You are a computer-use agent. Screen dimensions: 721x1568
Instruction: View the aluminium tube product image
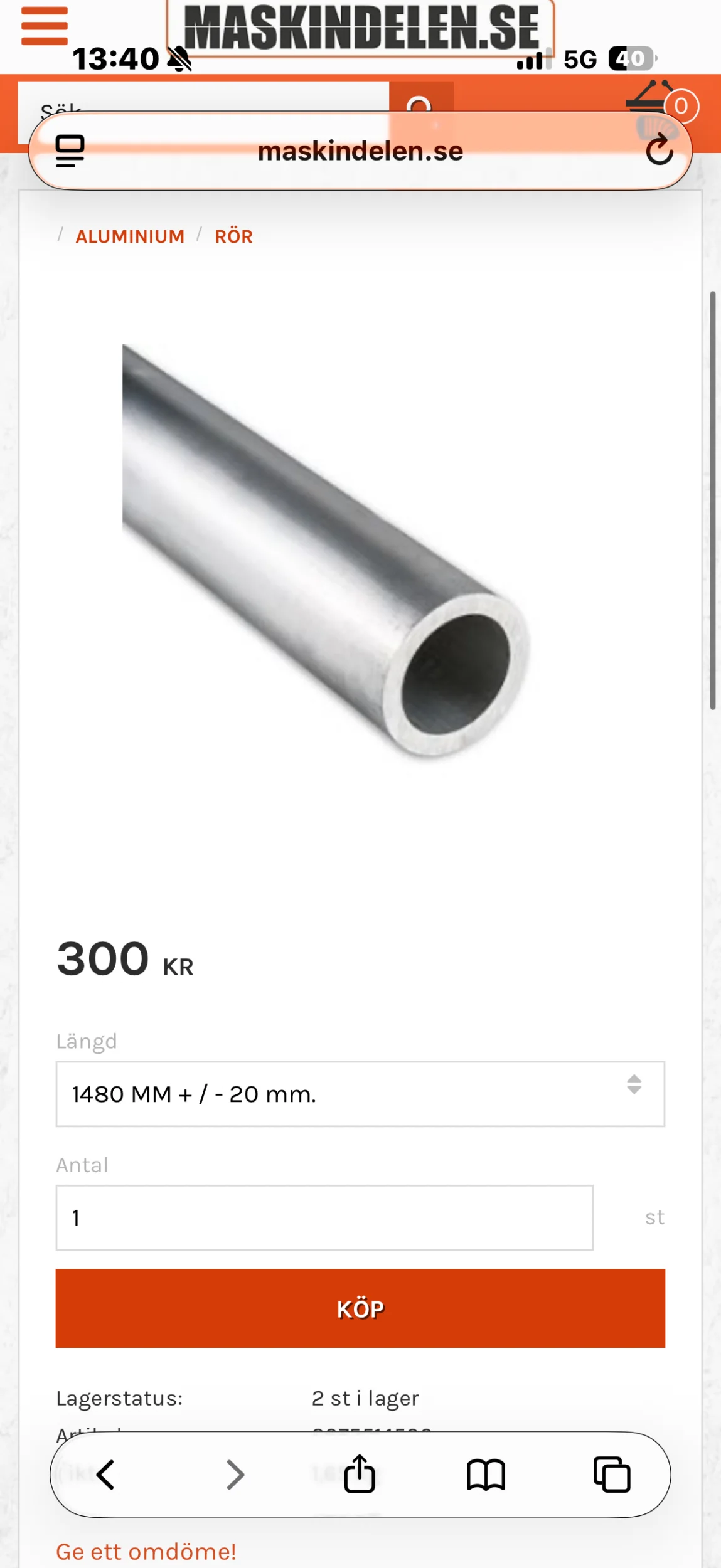[326, 552]
